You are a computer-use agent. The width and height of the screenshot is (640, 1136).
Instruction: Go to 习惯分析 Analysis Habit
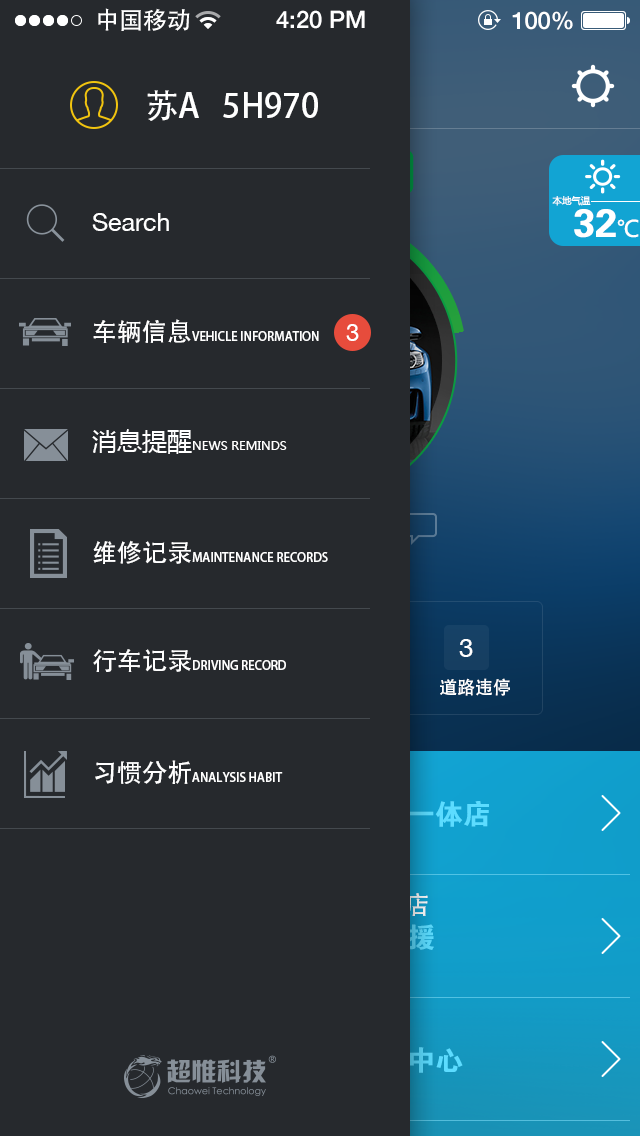(x=185, y=773)
